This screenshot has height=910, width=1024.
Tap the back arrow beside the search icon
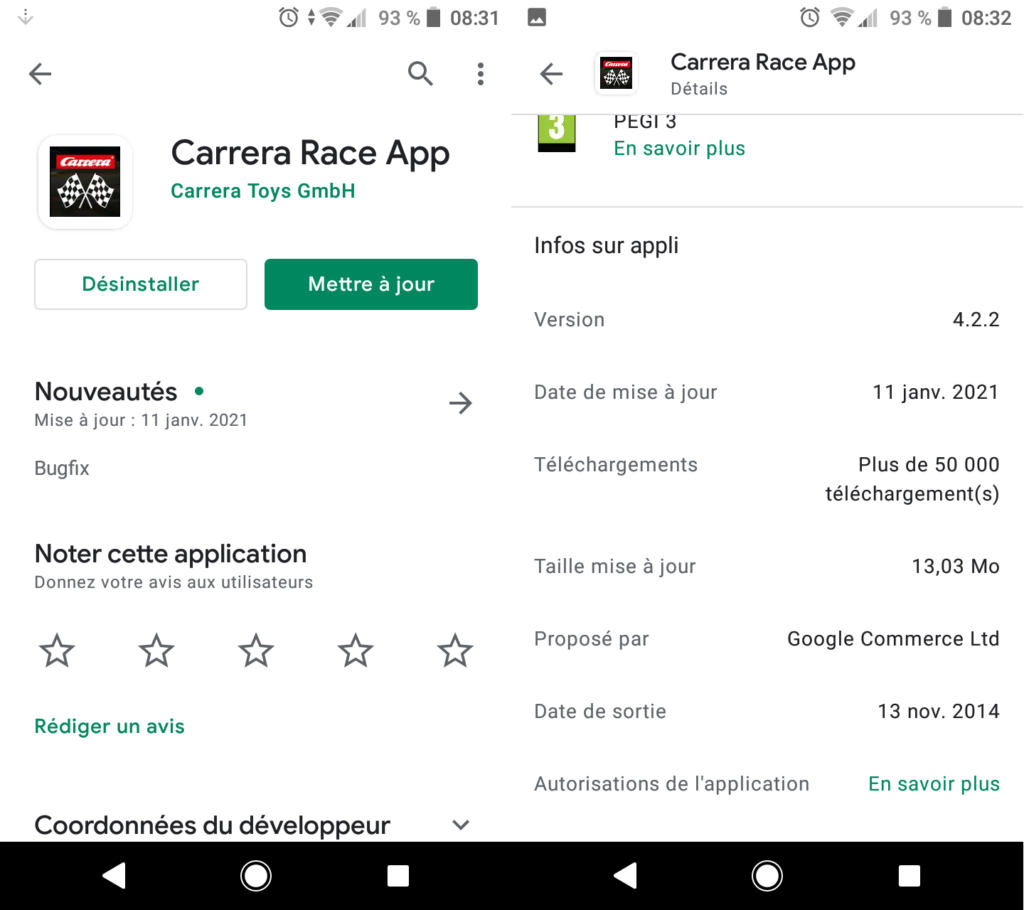[x=40, y=73]
